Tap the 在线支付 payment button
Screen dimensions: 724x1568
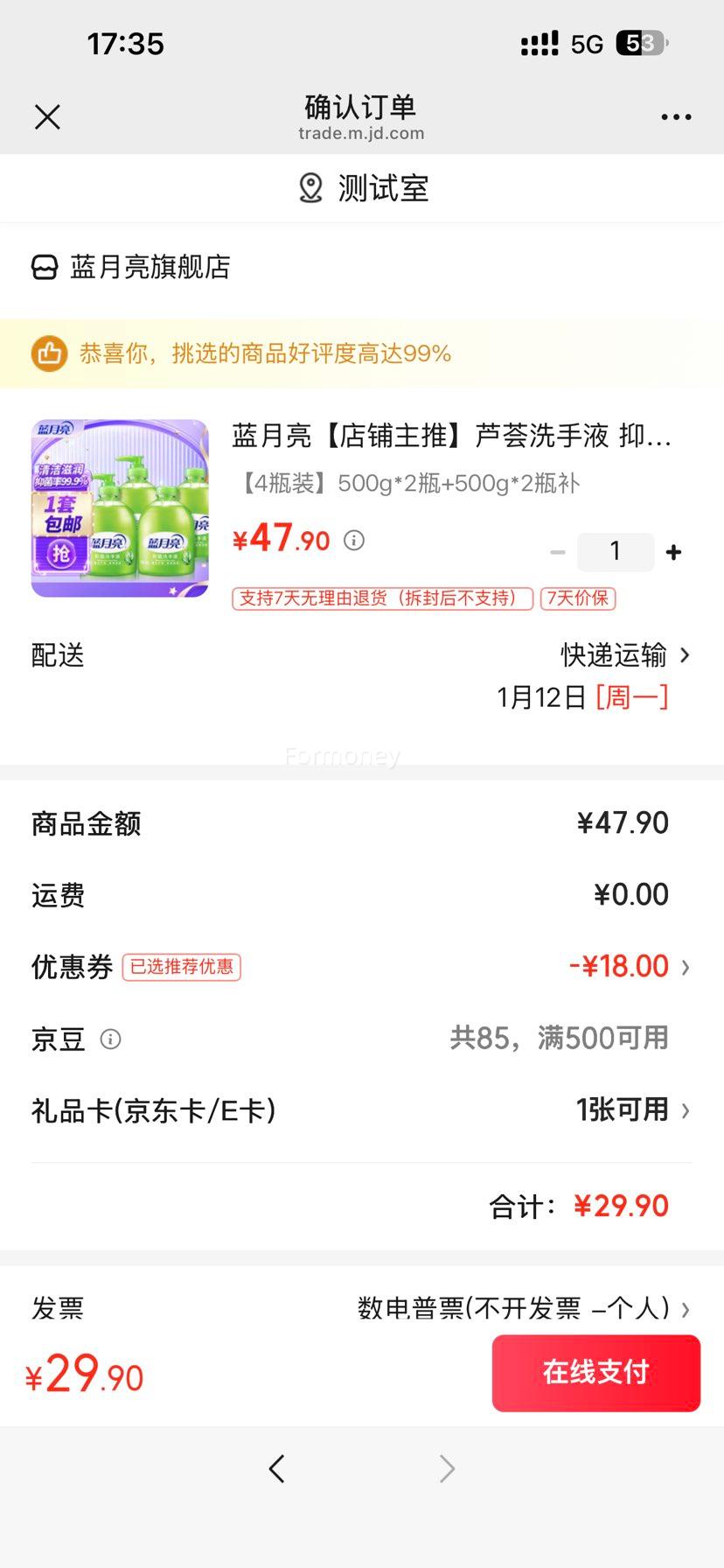(x=595, y=1372)
